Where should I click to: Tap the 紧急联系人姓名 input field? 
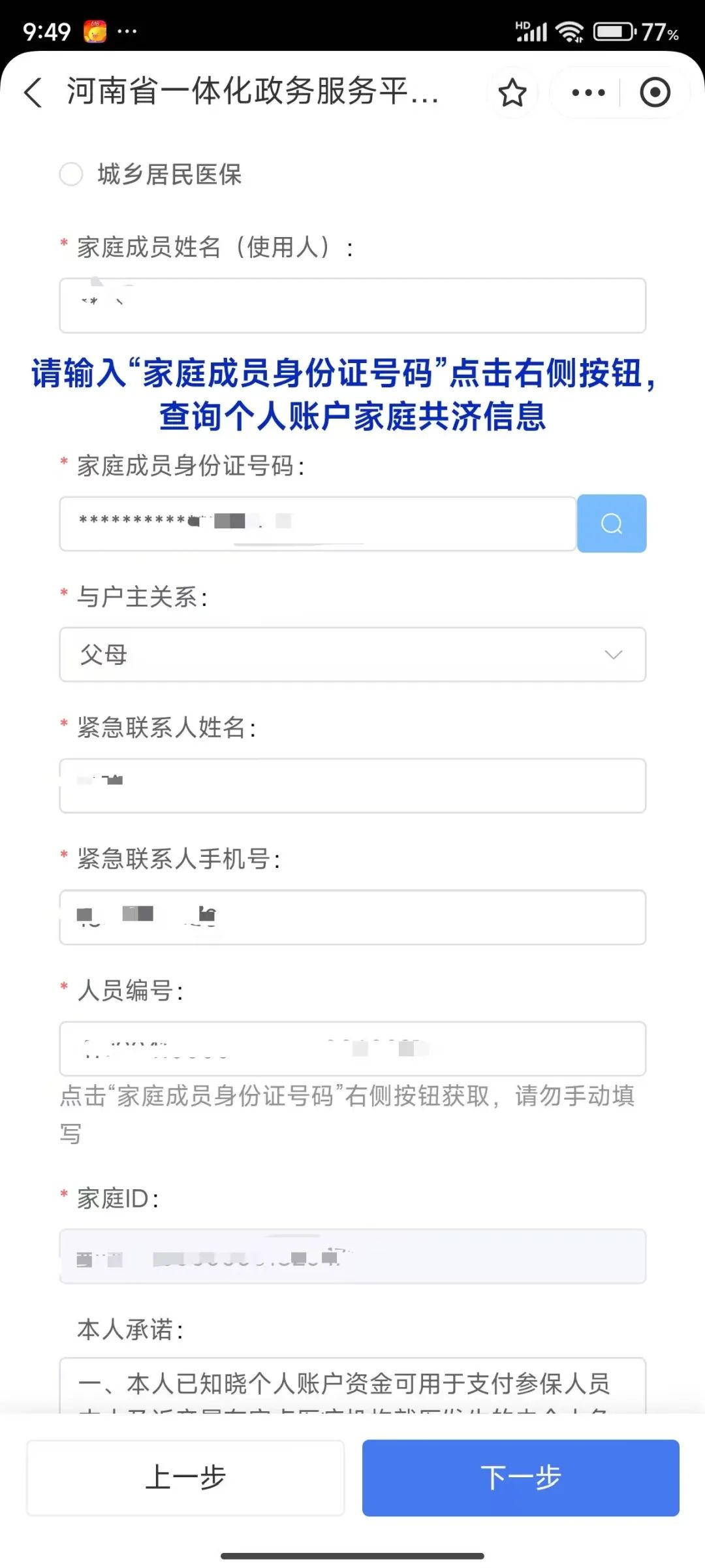[352, 786]
